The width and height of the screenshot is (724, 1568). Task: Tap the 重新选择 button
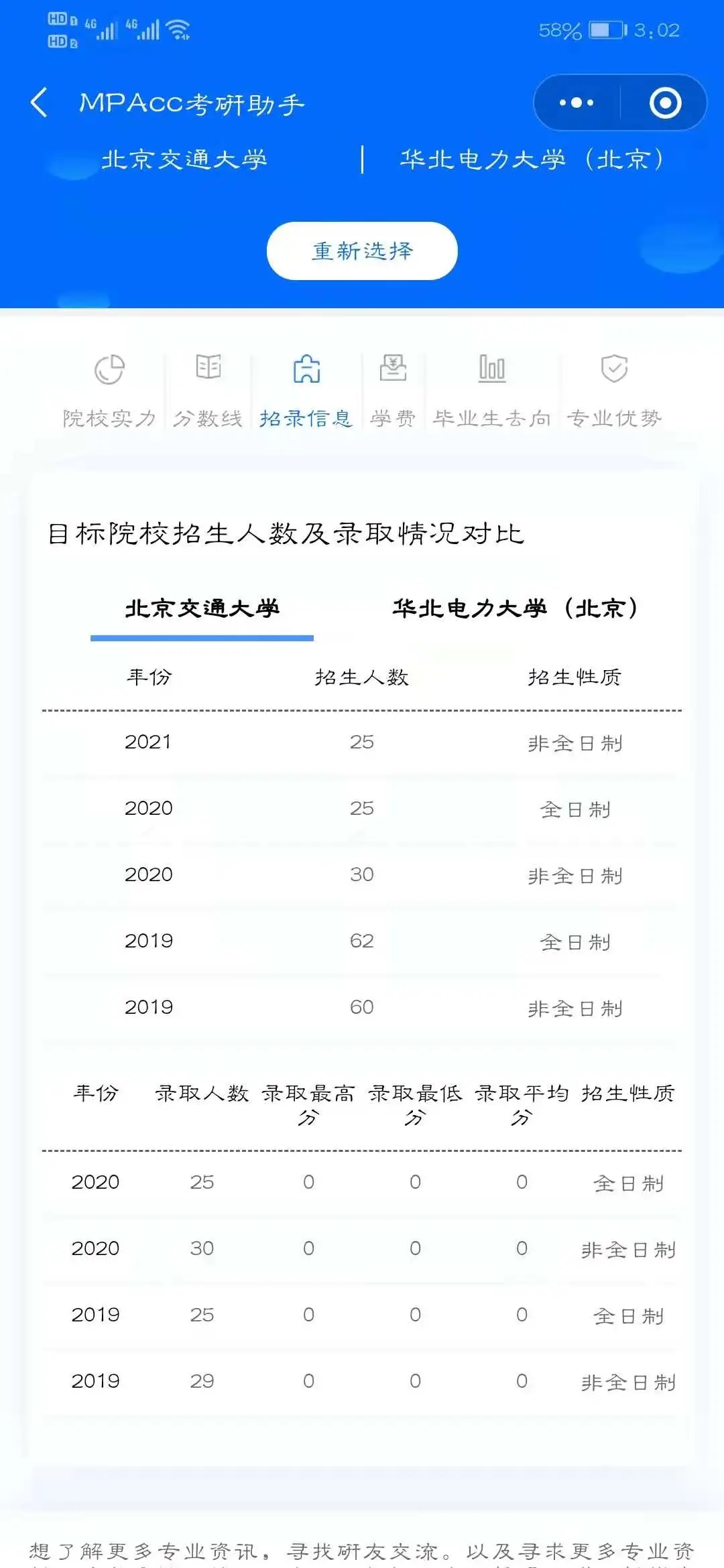[362, 251]
